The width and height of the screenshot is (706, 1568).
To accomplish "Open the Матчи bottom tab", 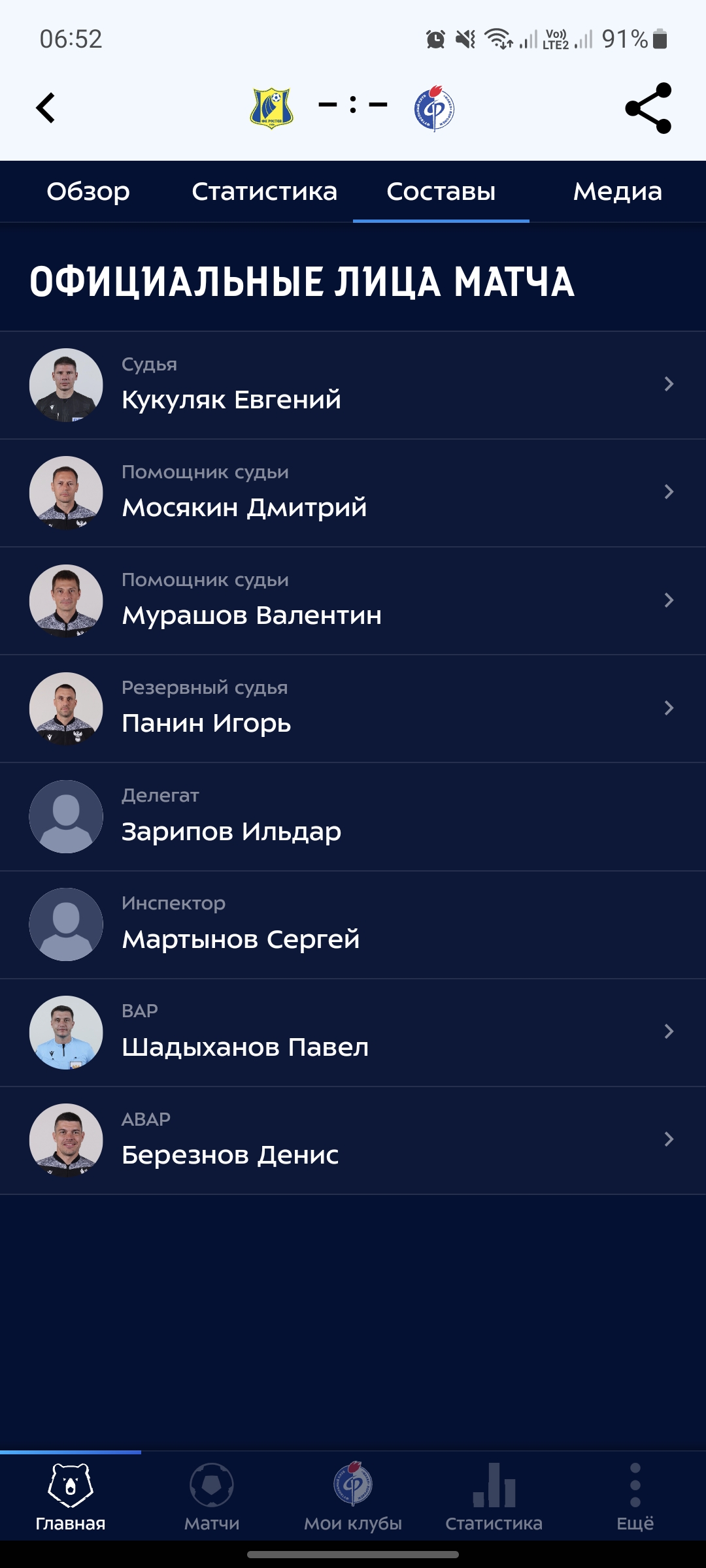I will pos(212,1496).
